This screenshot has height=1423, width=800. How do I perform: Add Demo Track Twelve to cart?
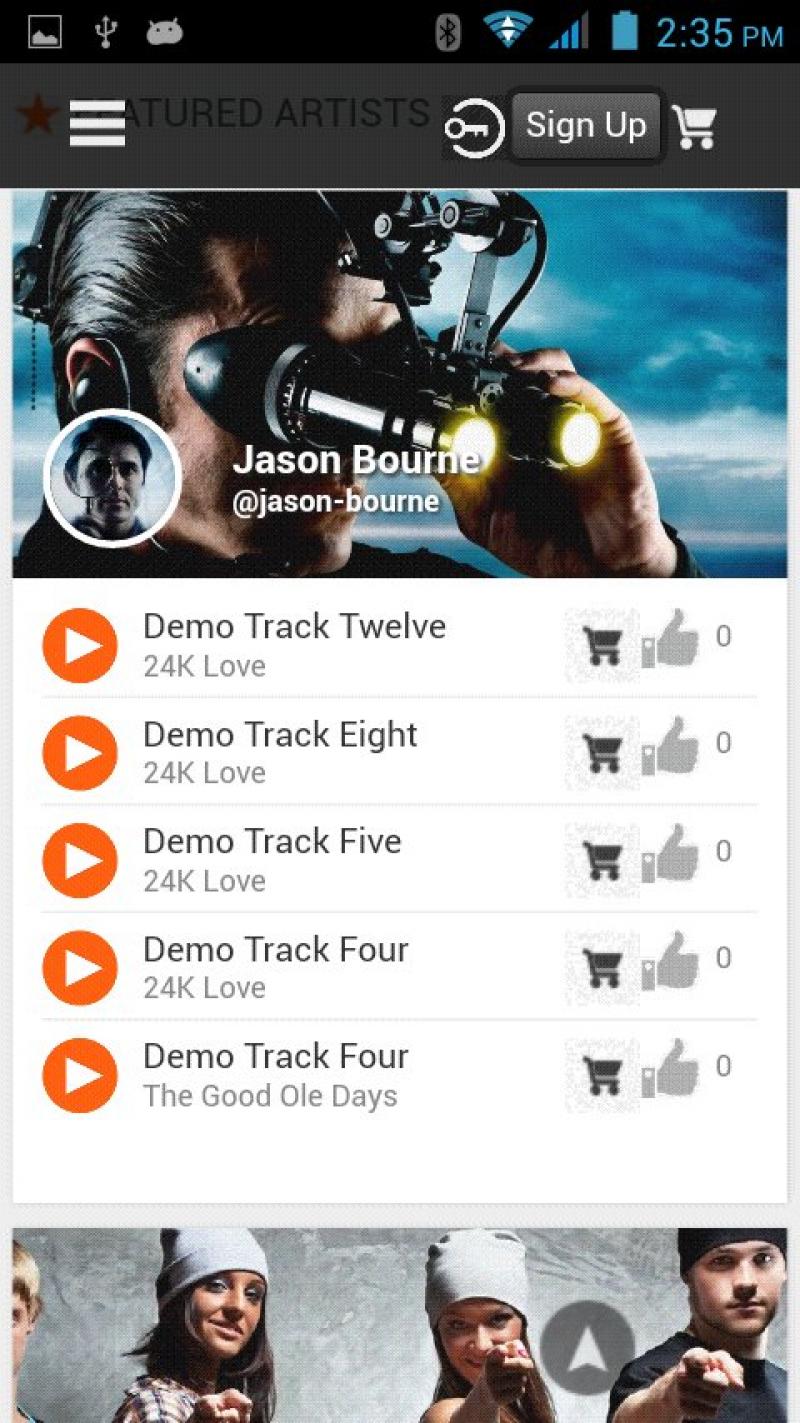(x=602, y=645)
